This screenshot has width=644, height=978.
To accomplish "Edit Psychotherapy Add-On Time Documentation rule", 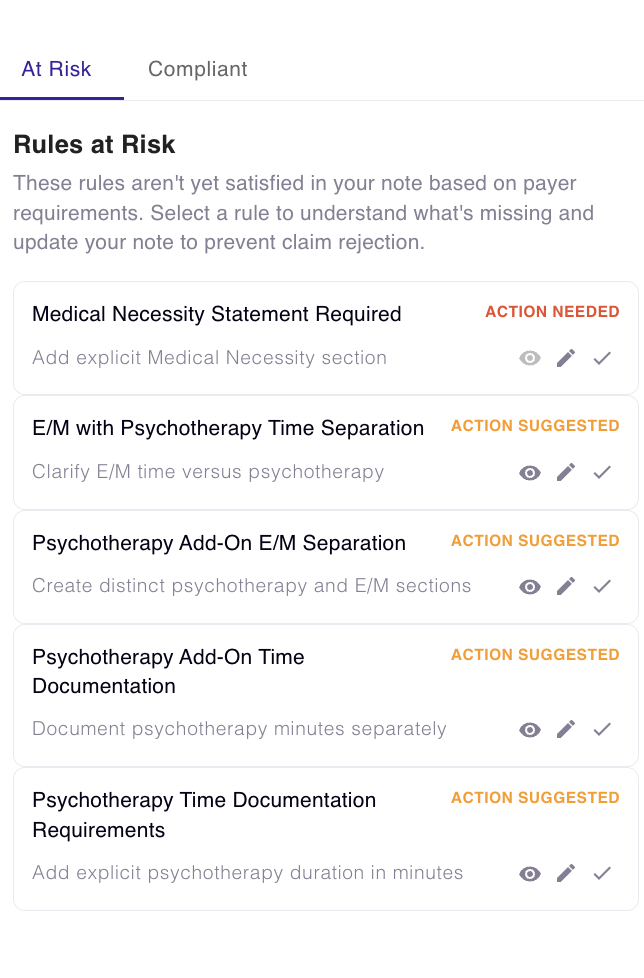I will (x=566, y=730).
